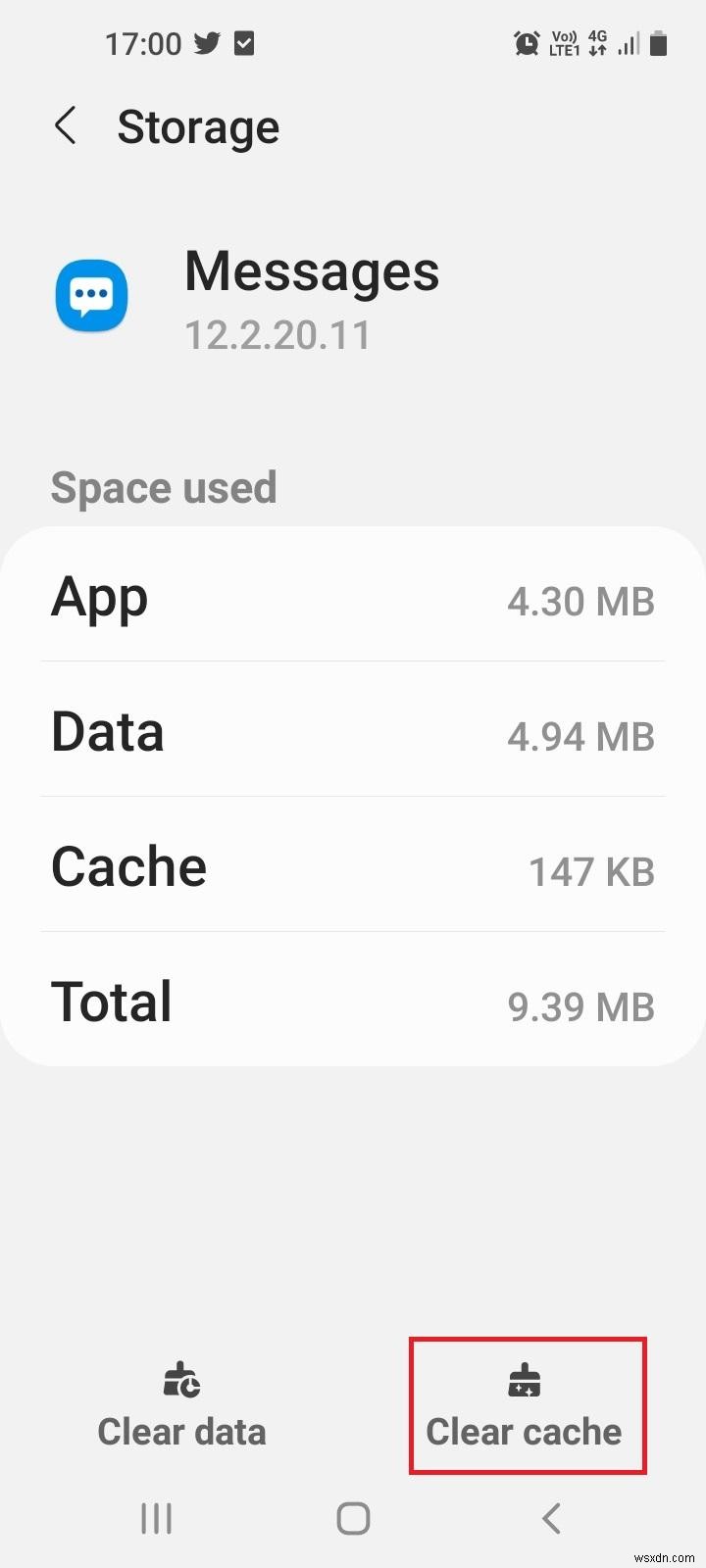Screen dimensions: 706x1568
Task: Tap the Space used section header
Action: point(164,487)
